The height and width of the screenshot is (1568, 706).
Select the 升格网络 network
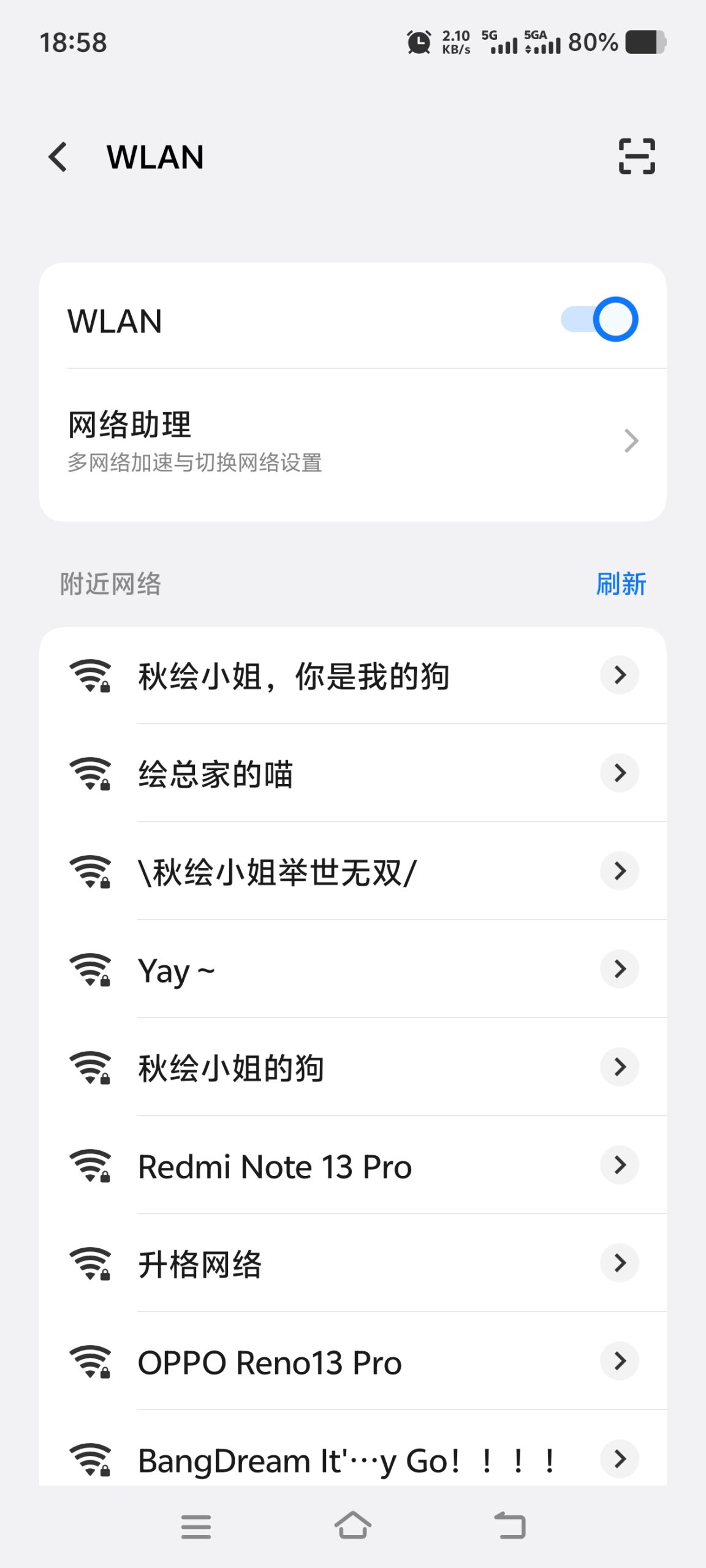pyautogui.click(x=200, y=1264)
